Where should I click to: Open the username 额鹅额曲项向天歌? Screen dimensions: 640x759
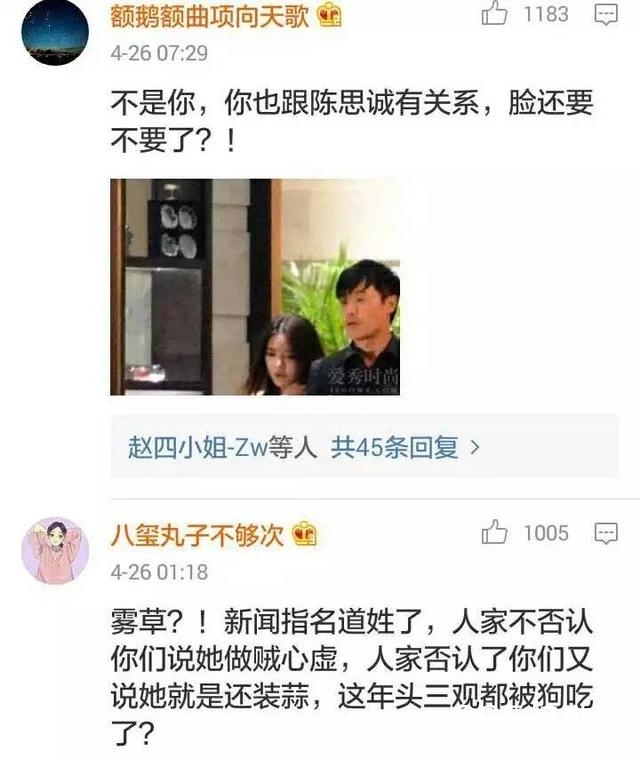pos(209,15)
